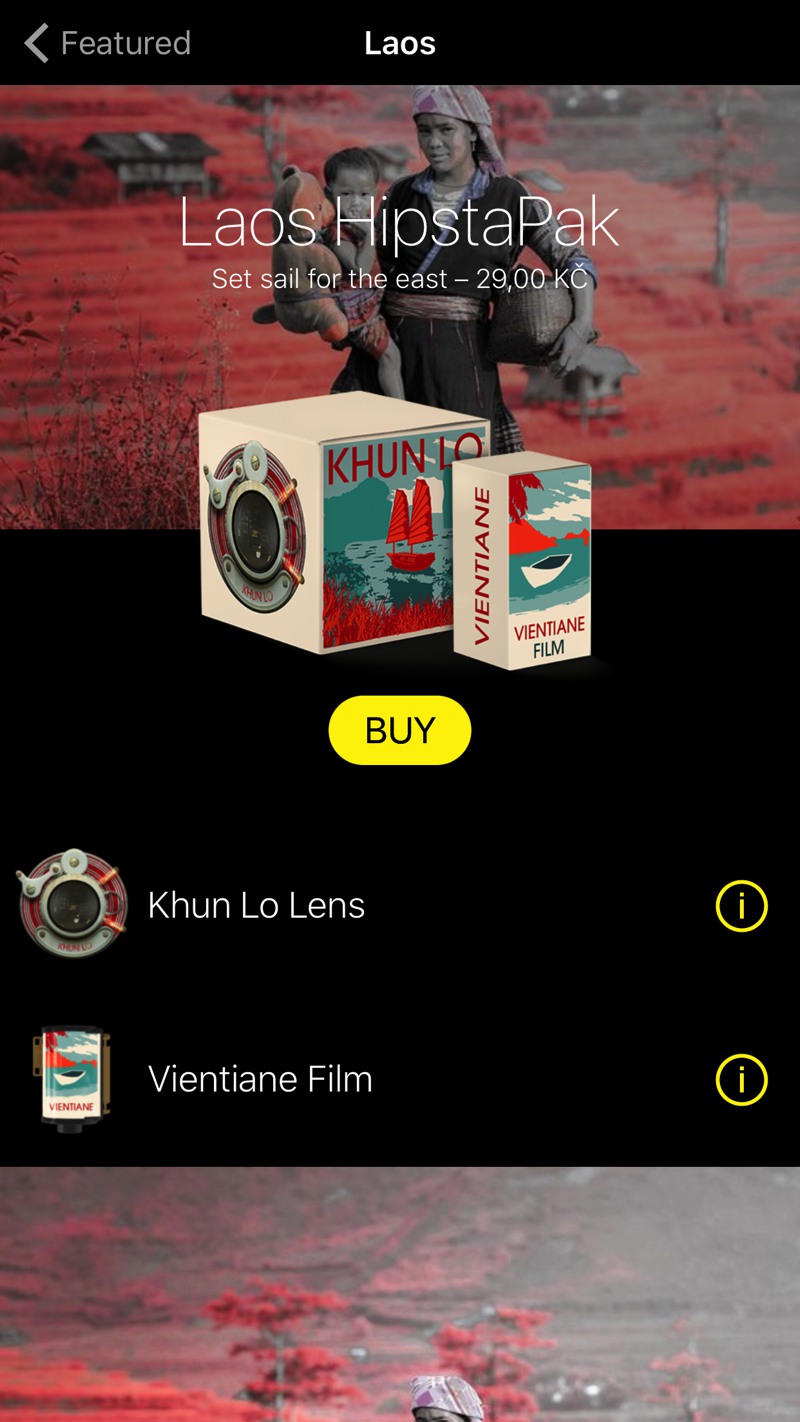
Task: Show info for Vientiane Film
Action: [x=742, y=1080]
